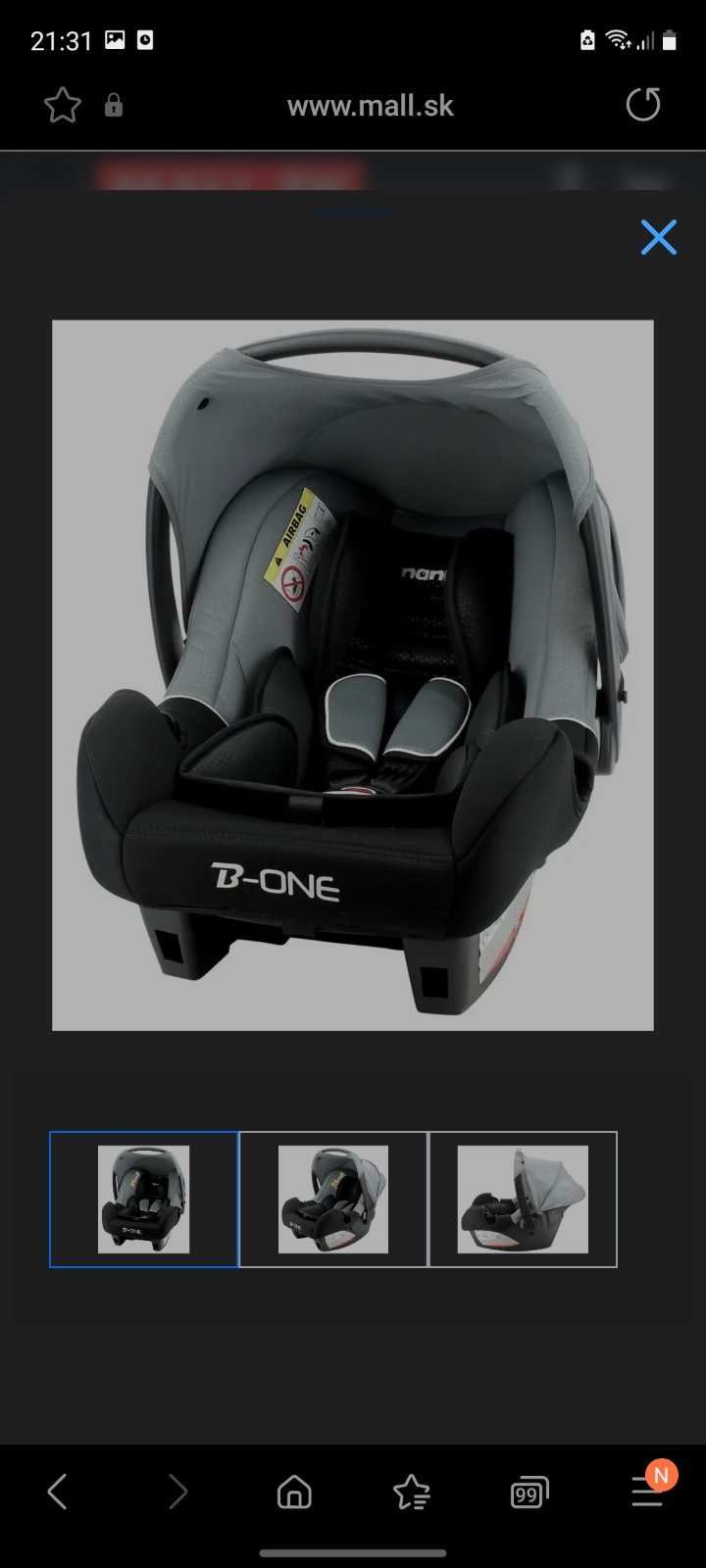The width and height of the screenshot is (706, 1568).
Task: Close the product image gallery
Action: (x=658, y=237)
